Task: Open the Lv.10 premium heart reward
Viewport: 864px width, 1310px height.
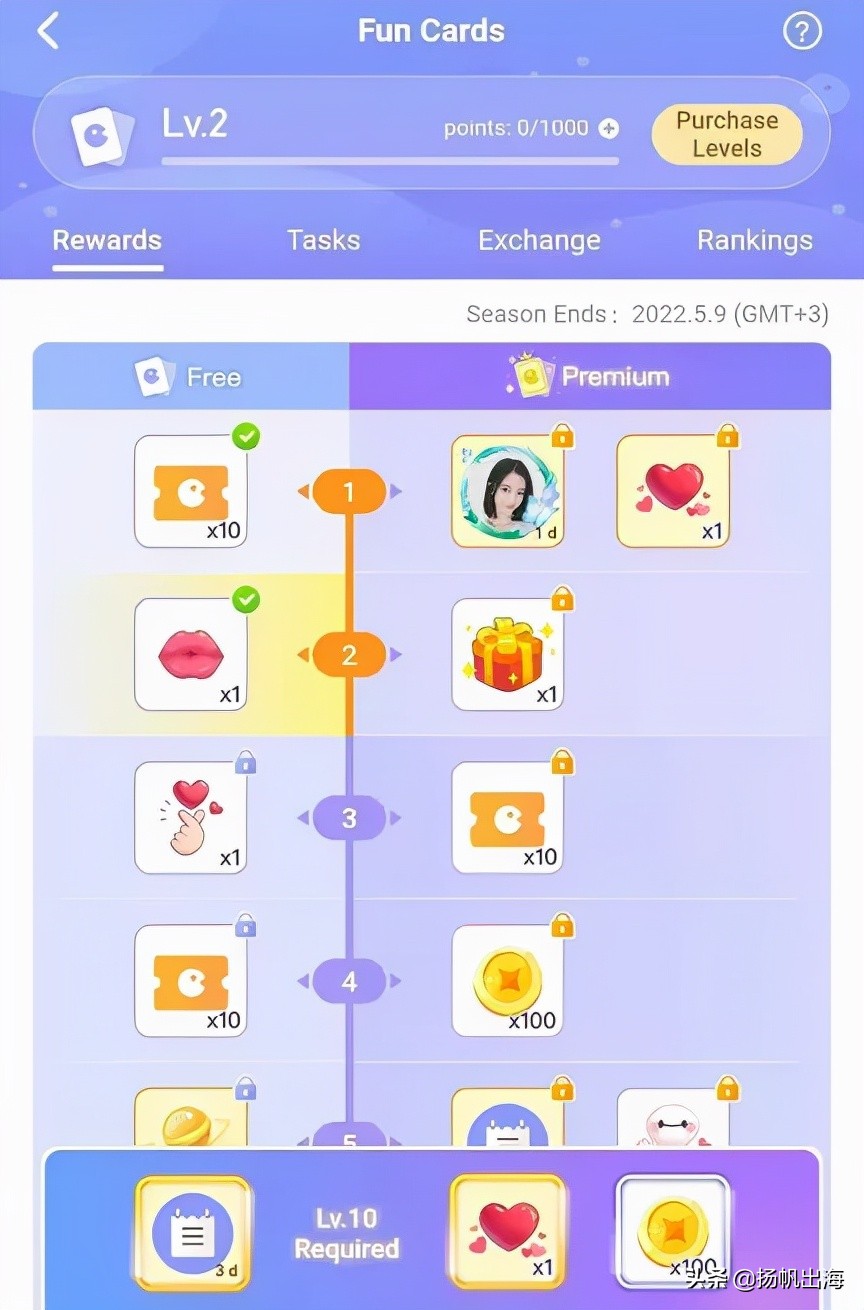Action: 507,1231
